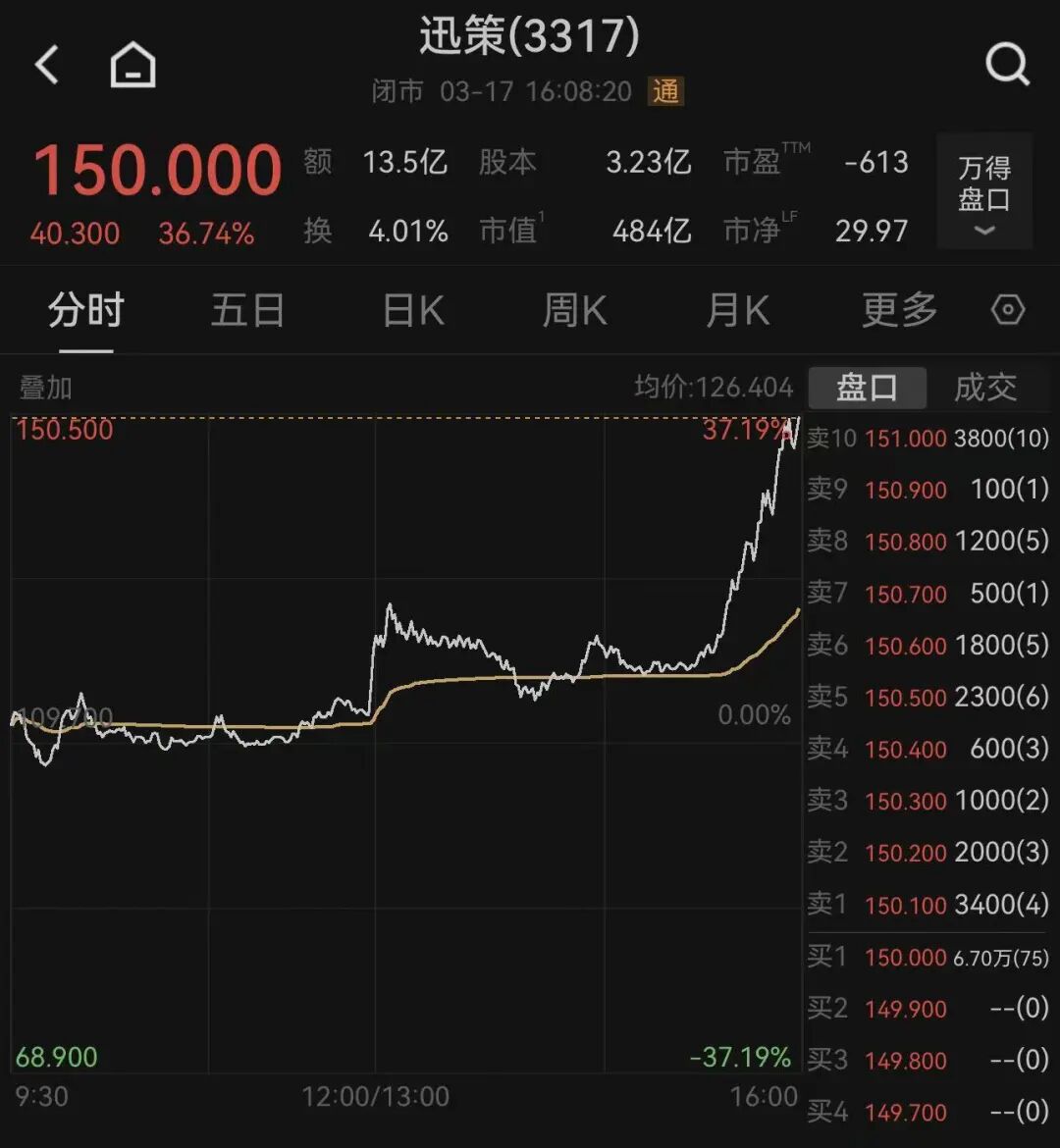Screen dimensions: 1060x1148
Task: Switch to the 成交 tab
Action: (985, 388)
